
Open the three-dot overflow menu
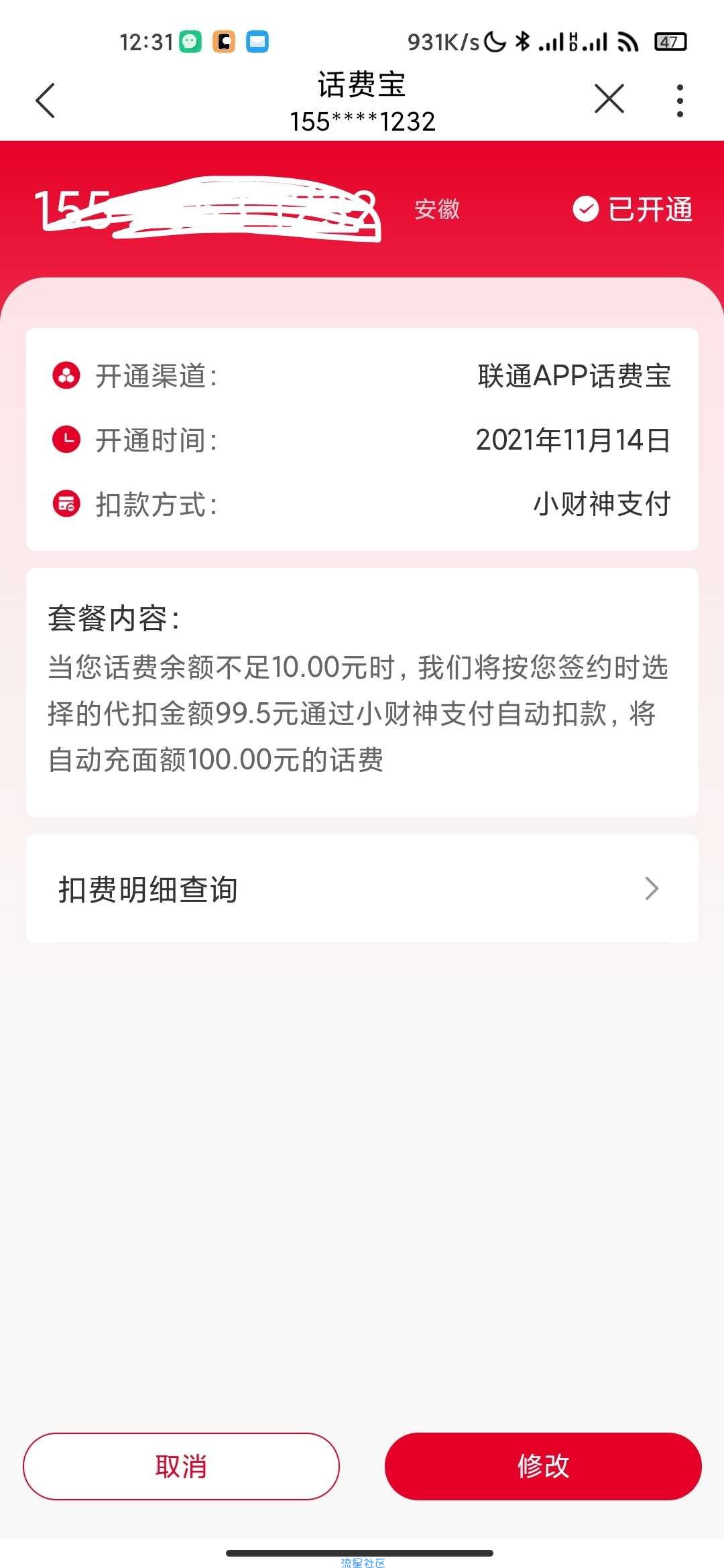tap(680, 101)
